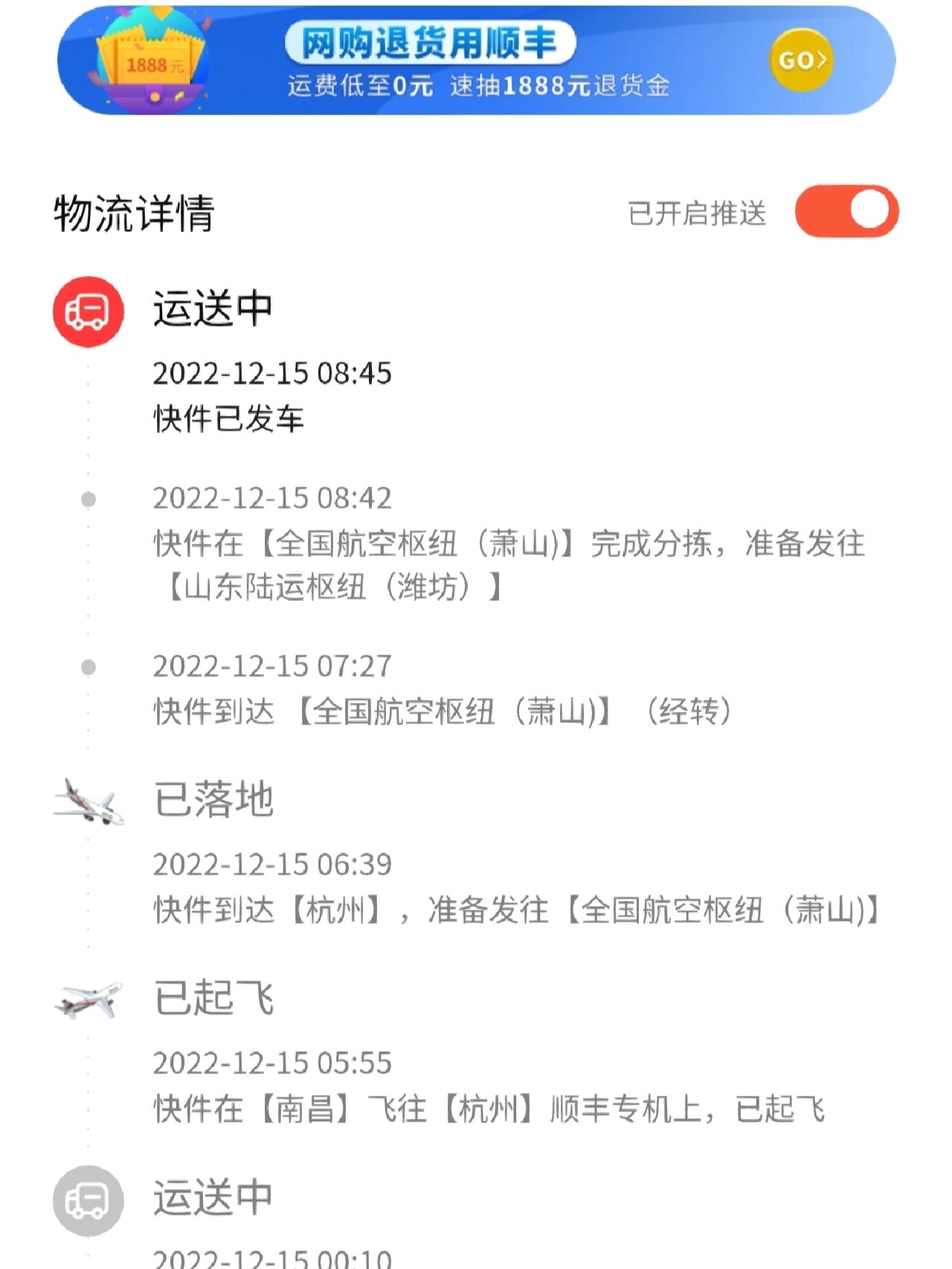
Task: Click the timeline dot beside the 07:27 entry
Action: click(88, 666)
